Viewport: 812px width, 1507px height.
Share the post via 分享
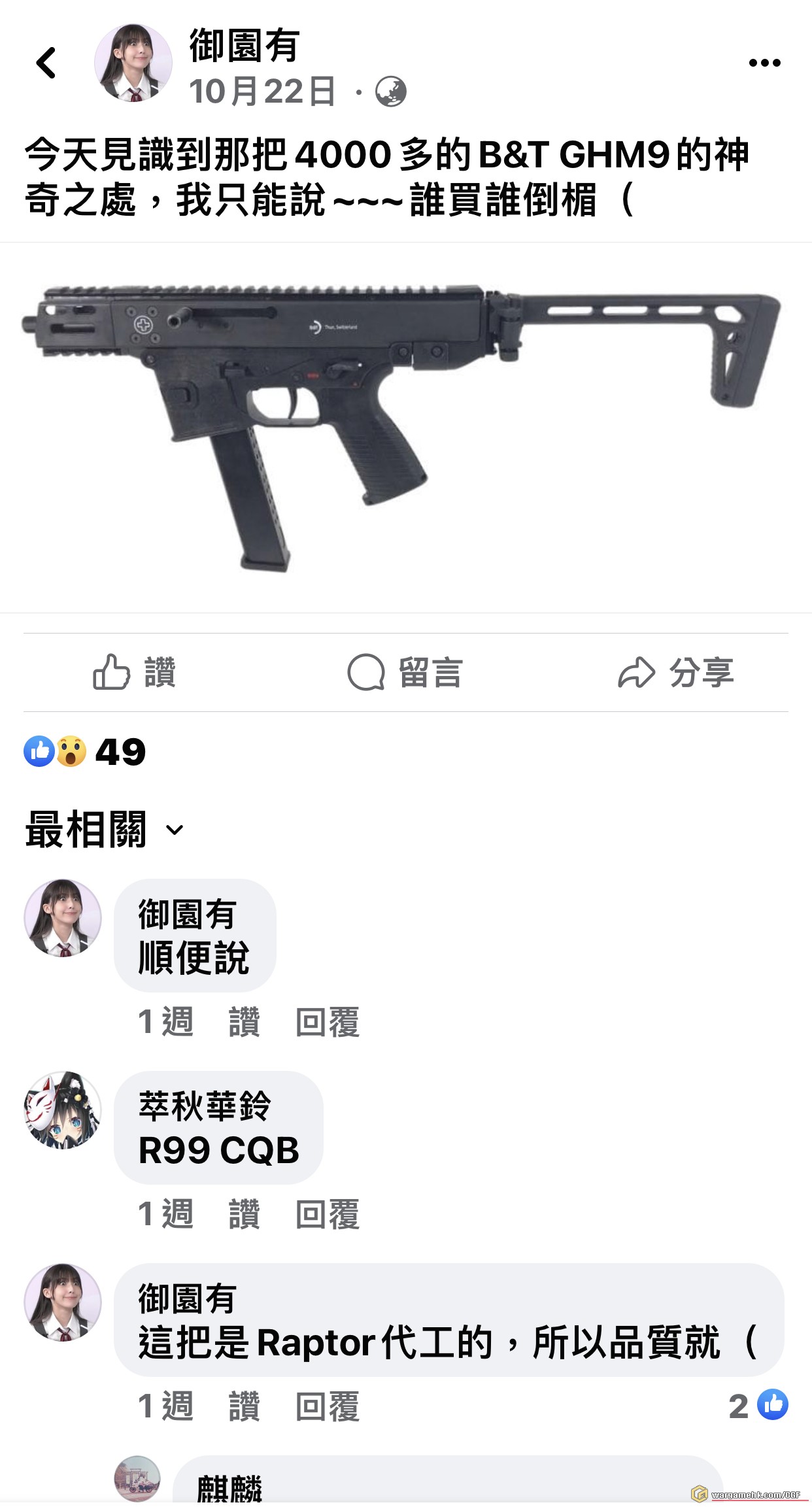[x=676, y=672]
